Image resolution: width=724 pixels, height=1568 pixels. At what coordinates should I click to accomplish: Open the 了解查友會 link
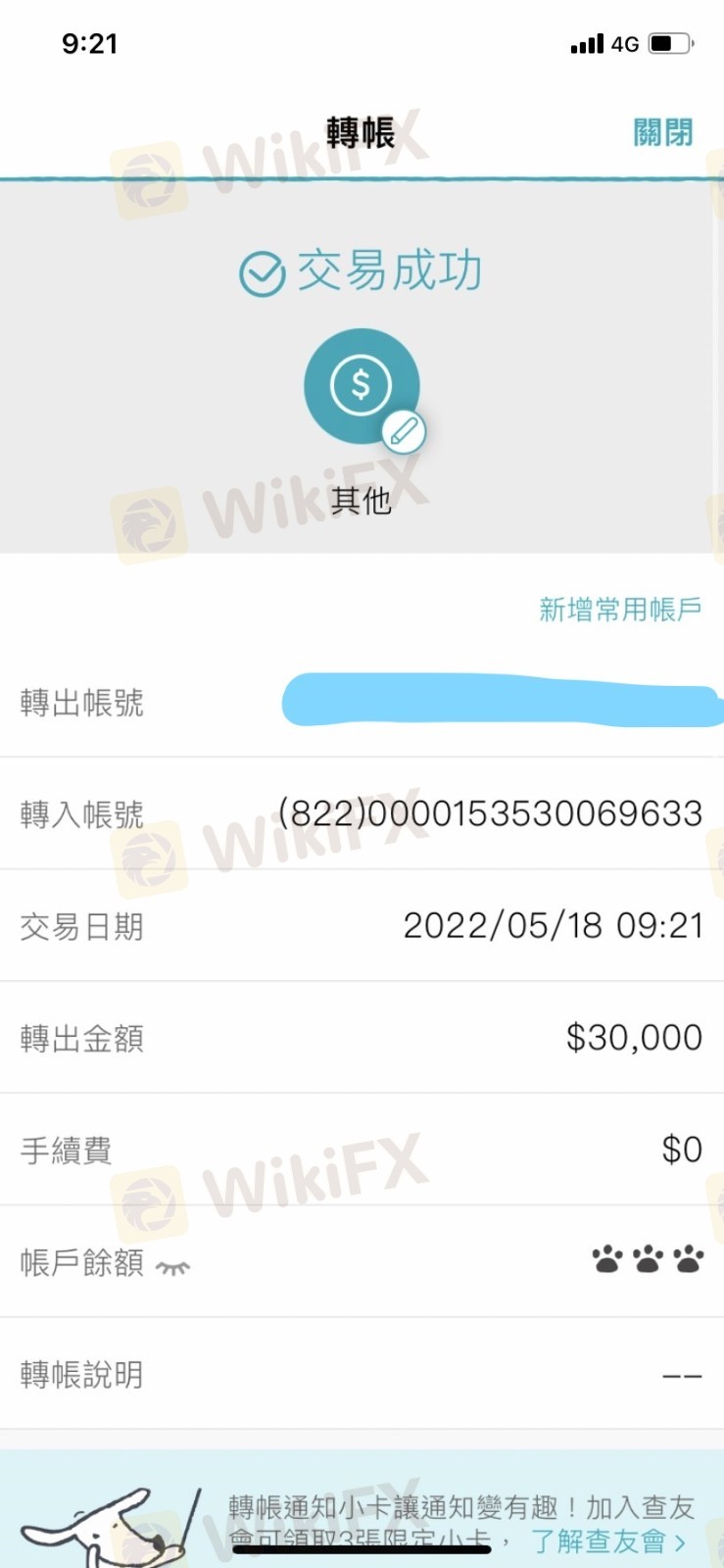[x=607, y=1542]
